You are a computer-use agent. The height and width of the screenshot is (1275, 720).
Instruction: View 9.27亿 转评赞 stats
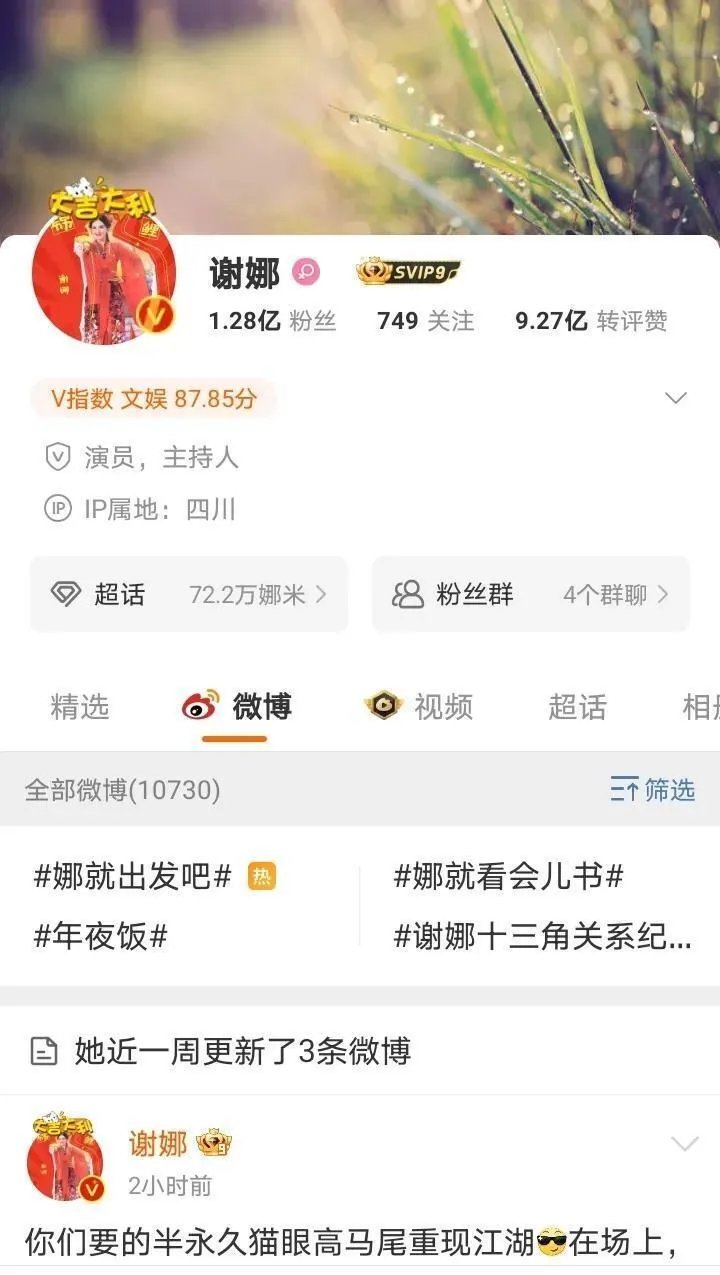coord(590,321)
